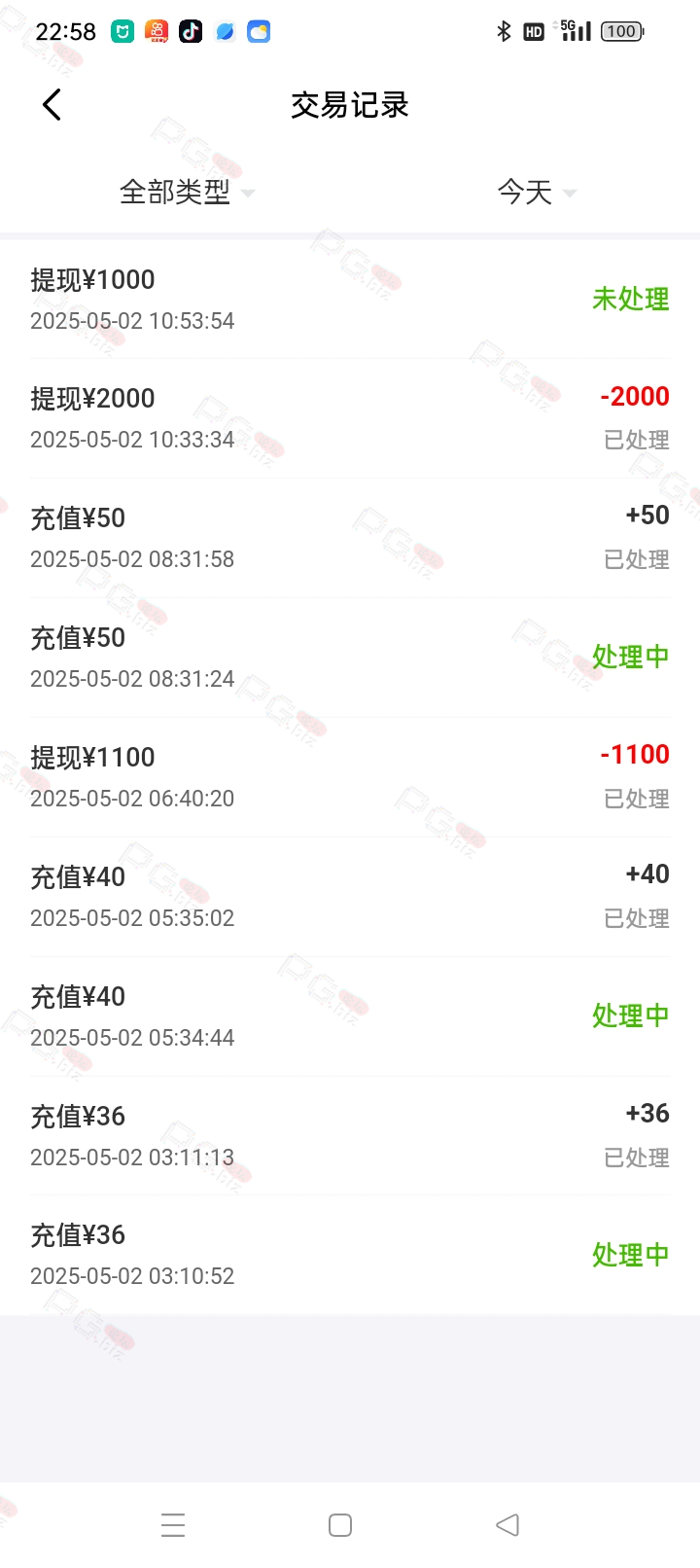This screenshot has height=1568, width=700.
Task: Open the 充值¥40 record at 05:35:02
Action: coord(350,897)
